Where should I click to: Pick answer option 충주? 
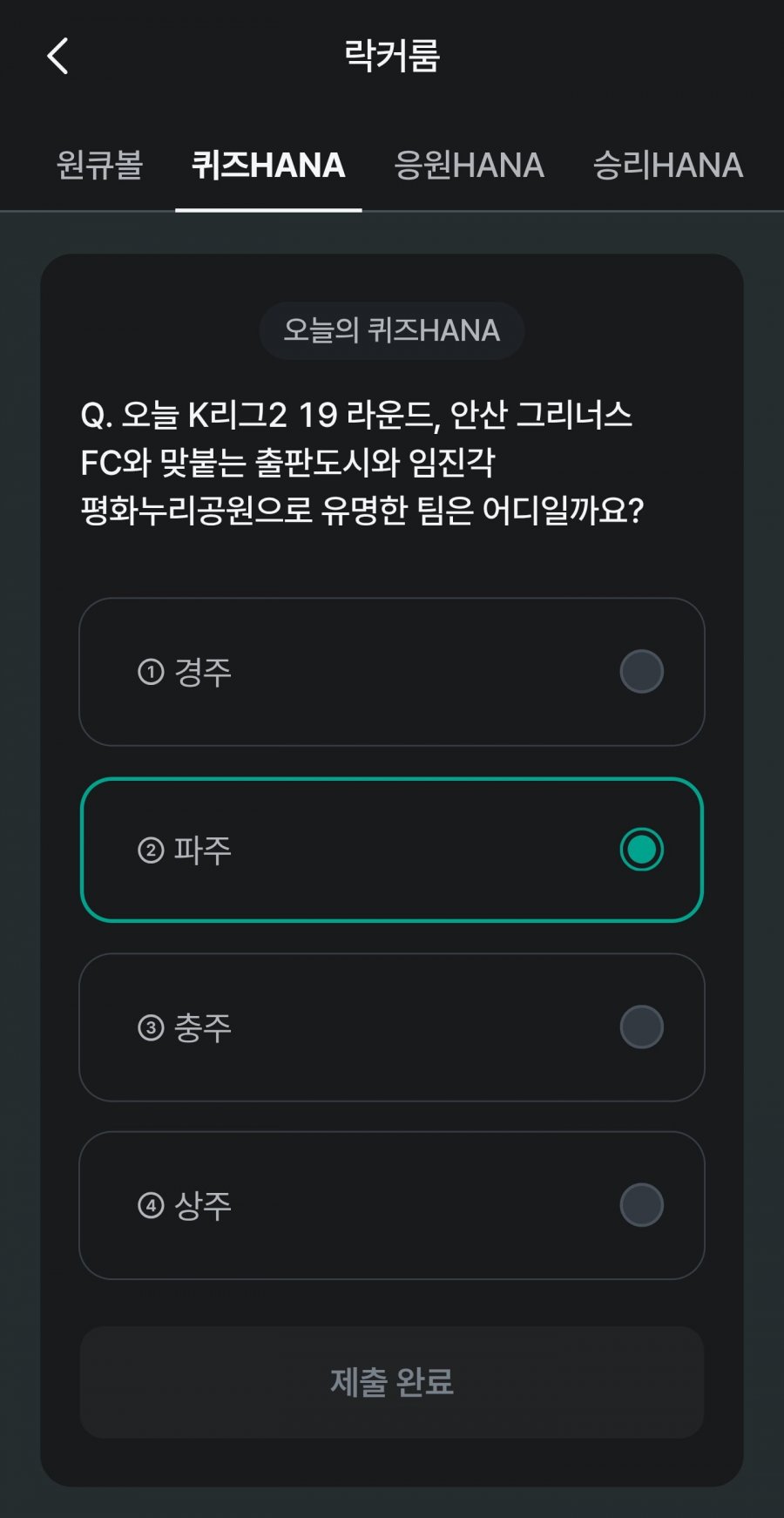[392, 1027]
